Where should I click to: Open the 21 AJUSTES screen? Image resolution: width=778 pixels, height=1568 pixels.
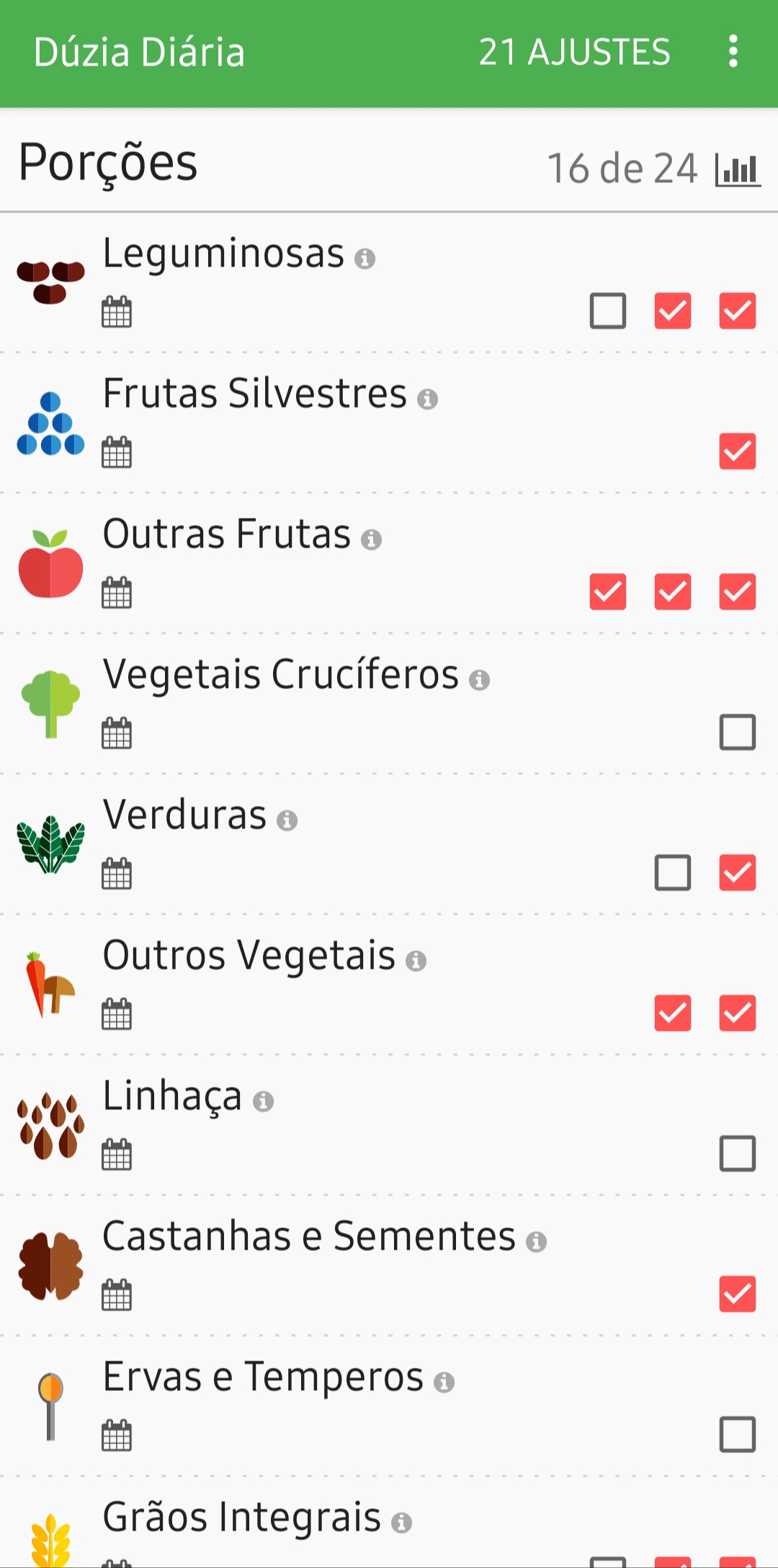click(x=575, y=52)
